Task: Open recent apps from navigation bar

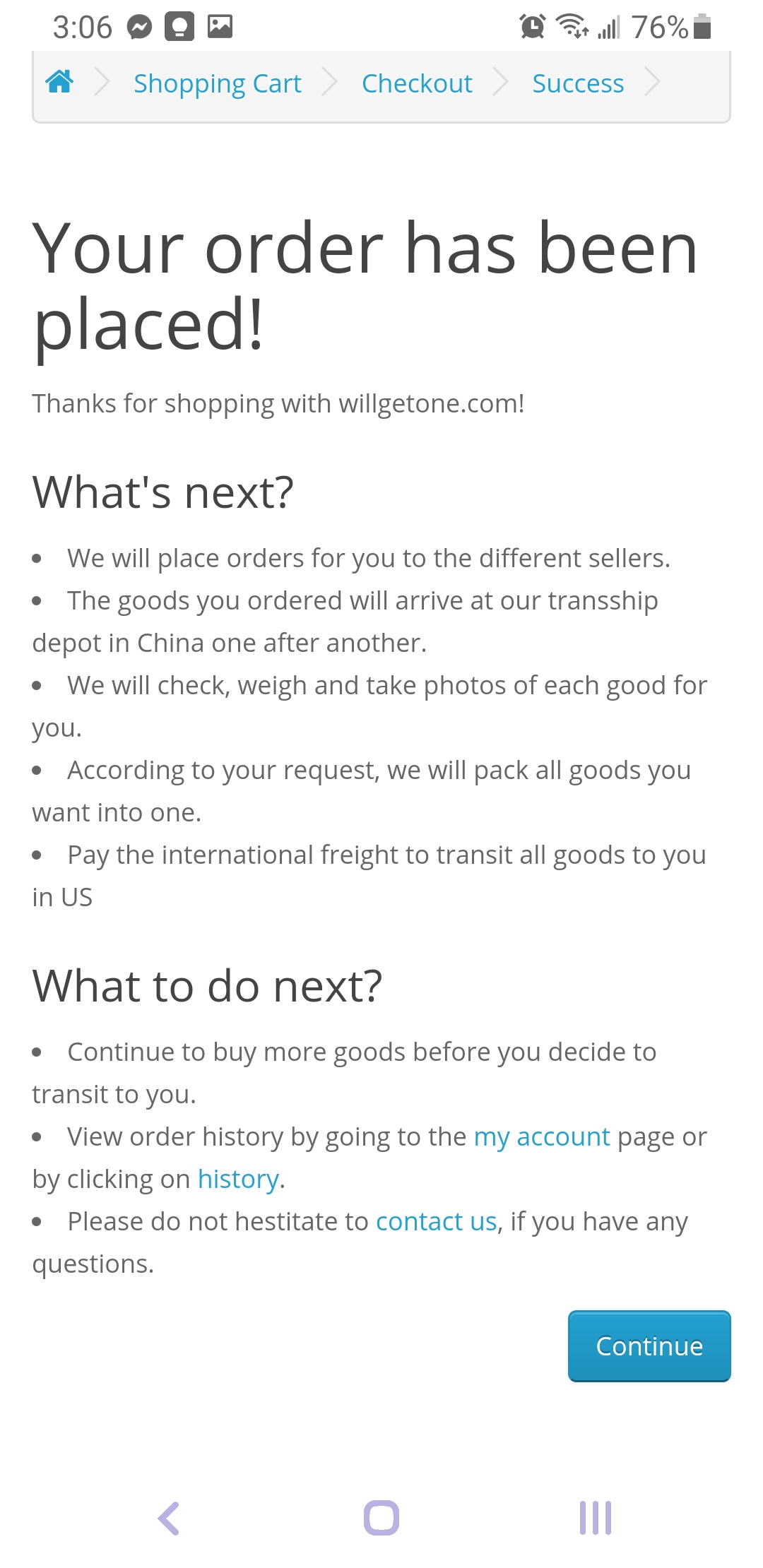Action: pos(595,1518)
